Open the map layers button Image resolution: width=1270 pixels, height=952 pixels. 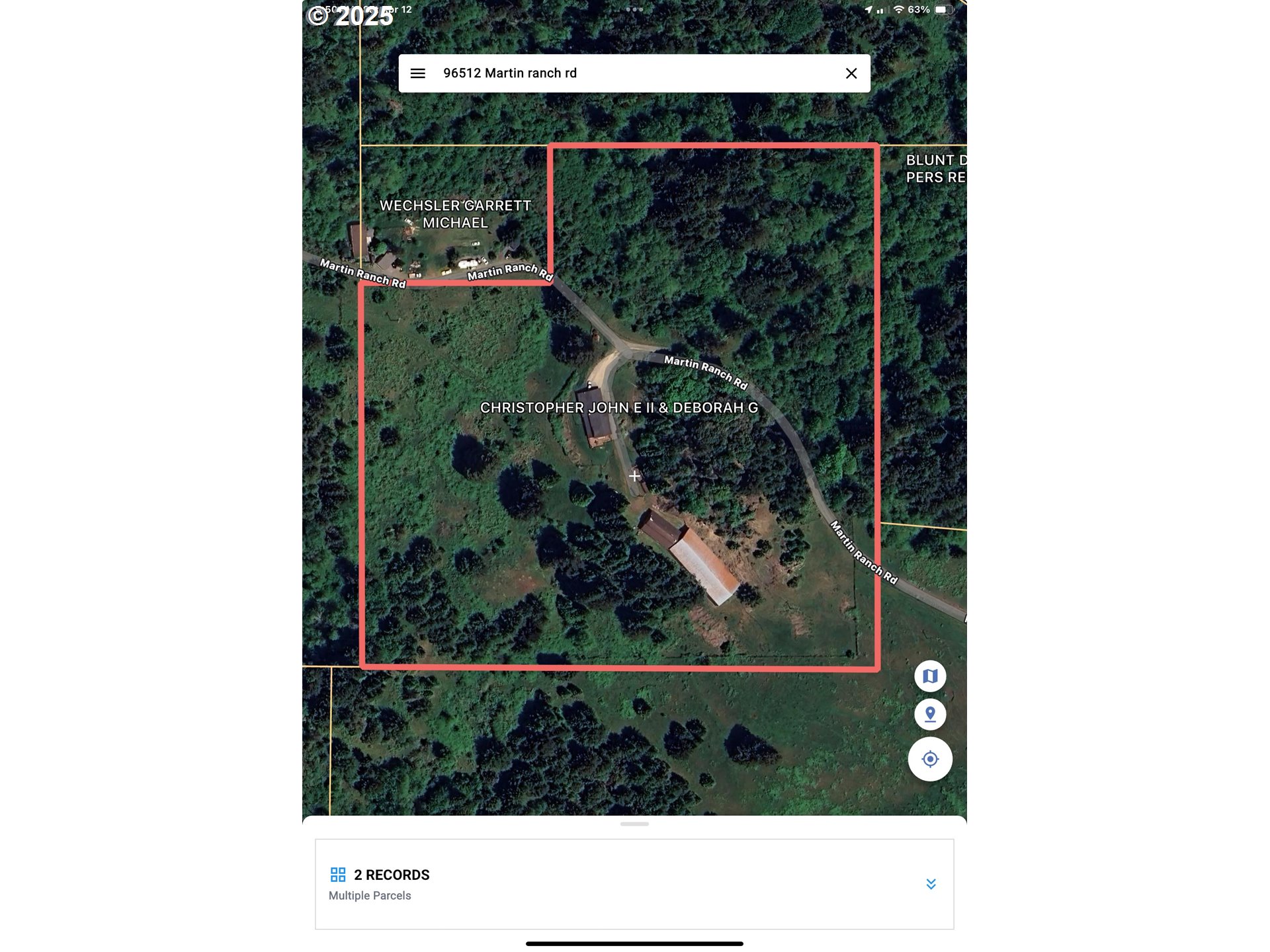click(930, 676)
